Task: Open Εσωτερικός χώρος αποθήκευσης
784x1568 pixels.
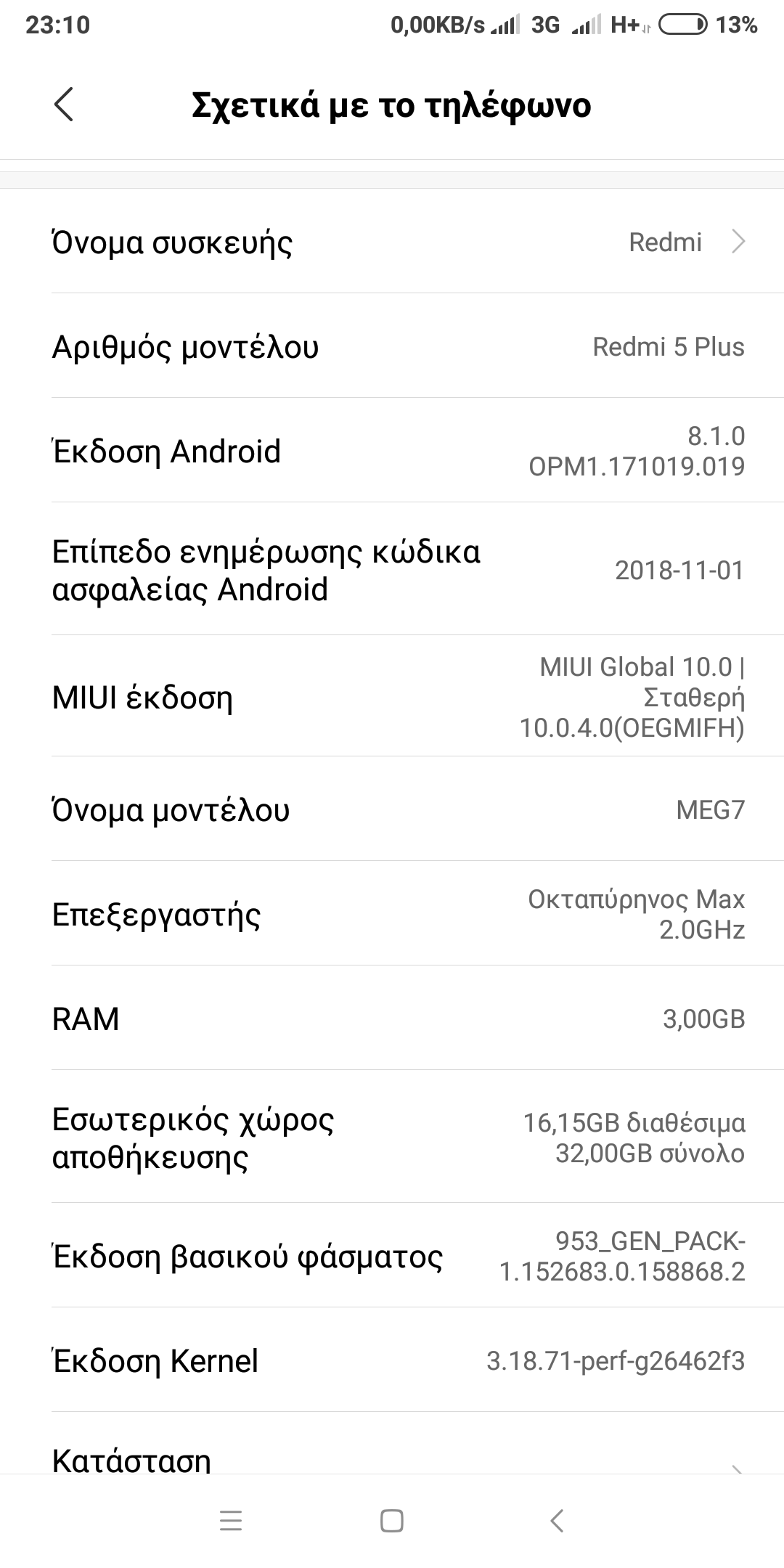Action: 392,1138
